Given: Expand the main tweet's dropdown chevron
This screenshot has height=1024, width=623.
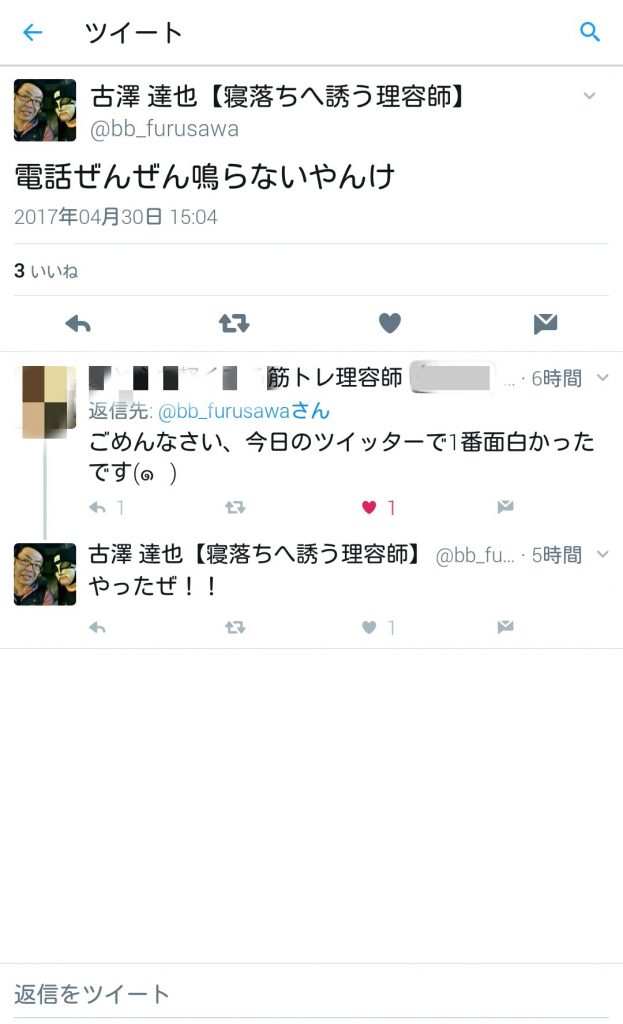Looking at the screenshot, I should 589,96.
